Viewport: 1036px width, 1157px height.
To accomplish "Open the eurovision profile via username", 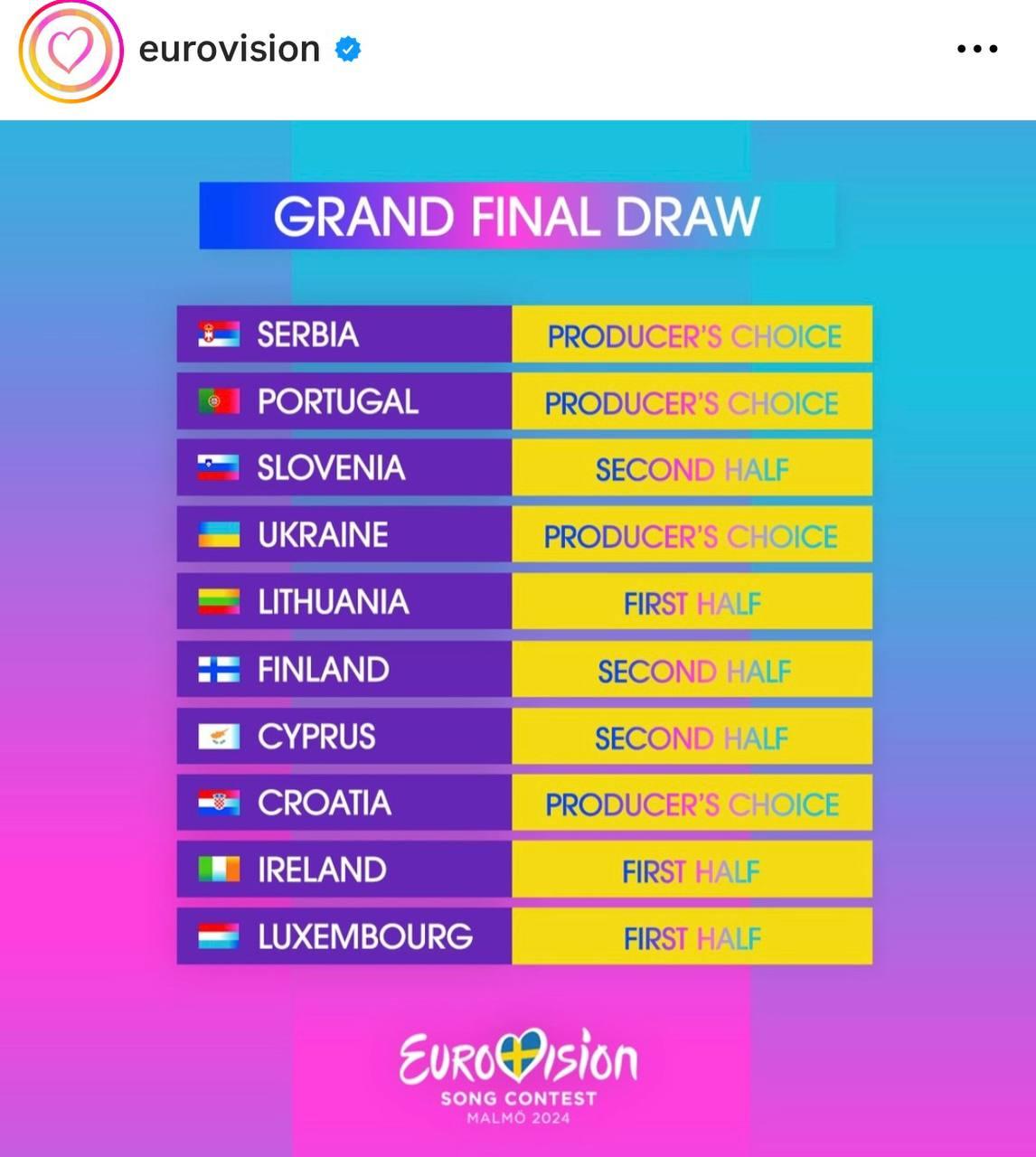I will point(229,49).
